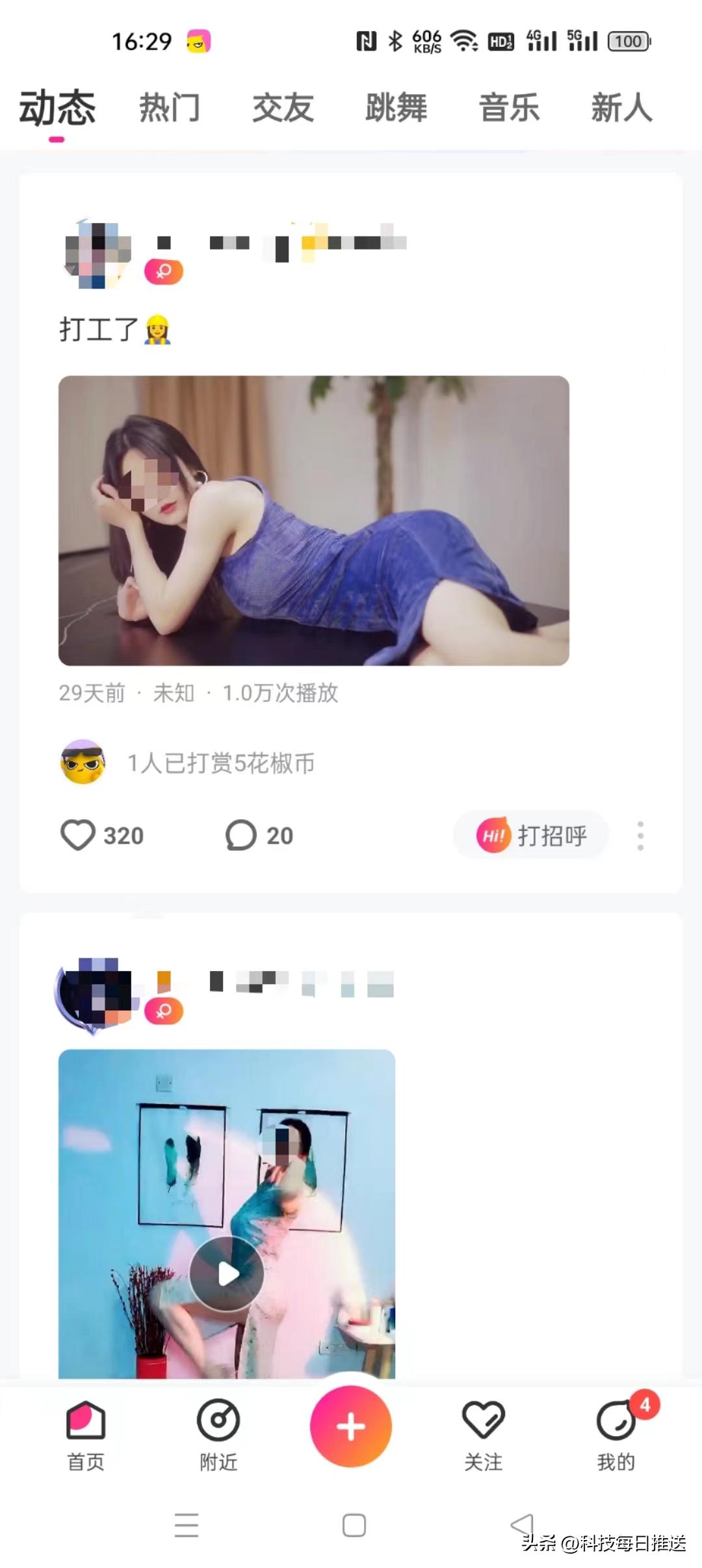This screenshot has height=1568, width=702.
Task: Open 交友 section
Action: tap(283, 108)
